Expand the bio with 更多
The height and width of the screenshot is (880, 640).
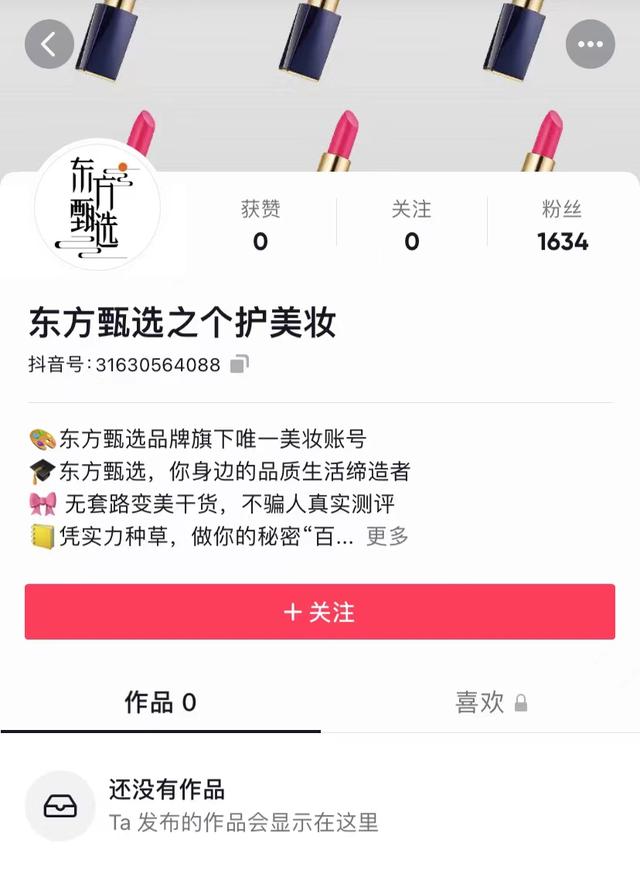pyautogui.click(x=387, y=536)
